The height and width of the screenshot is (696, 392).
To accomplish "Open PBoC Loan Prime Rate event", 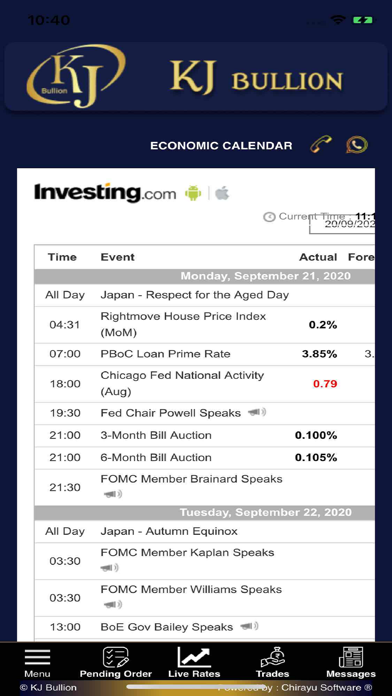I will point(166,354).
